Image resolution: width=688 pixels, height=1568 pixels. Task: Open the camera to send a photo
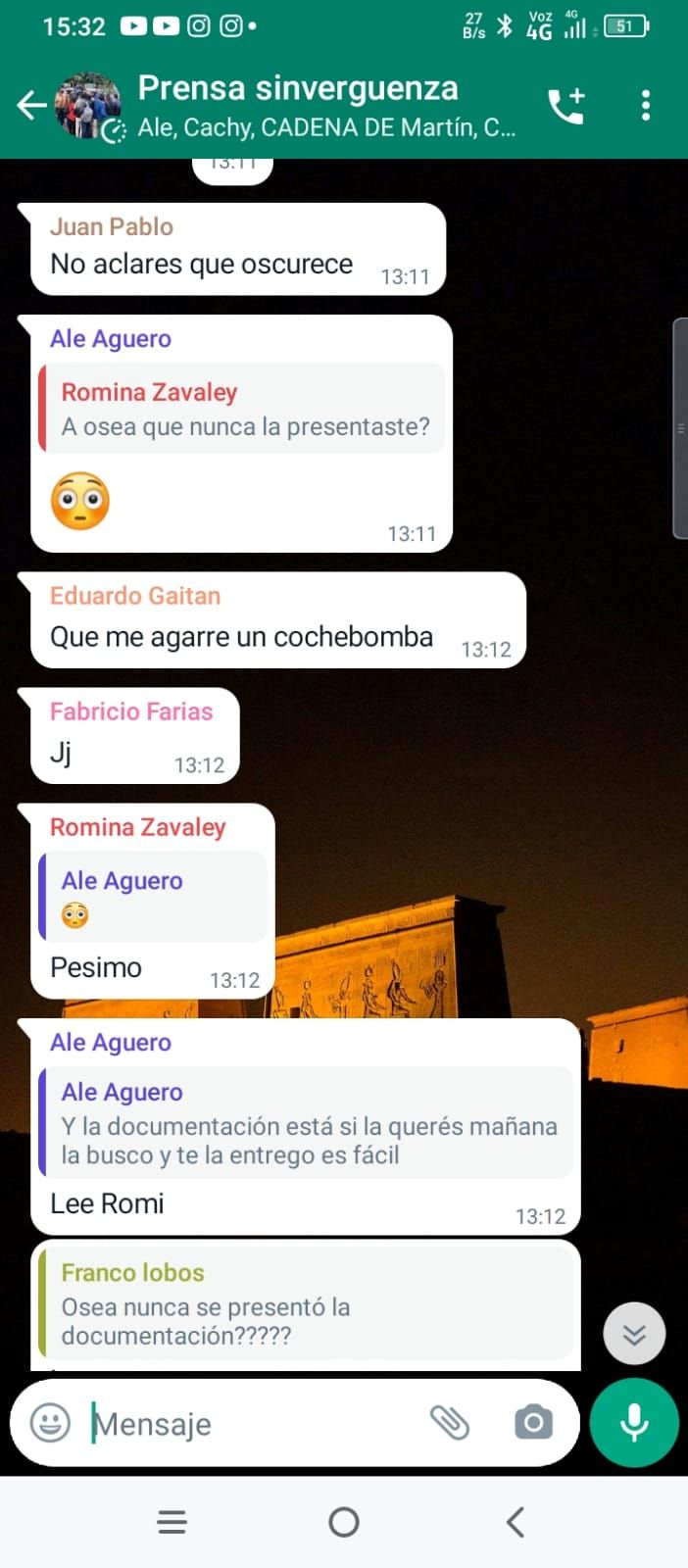pos(533,1422)
